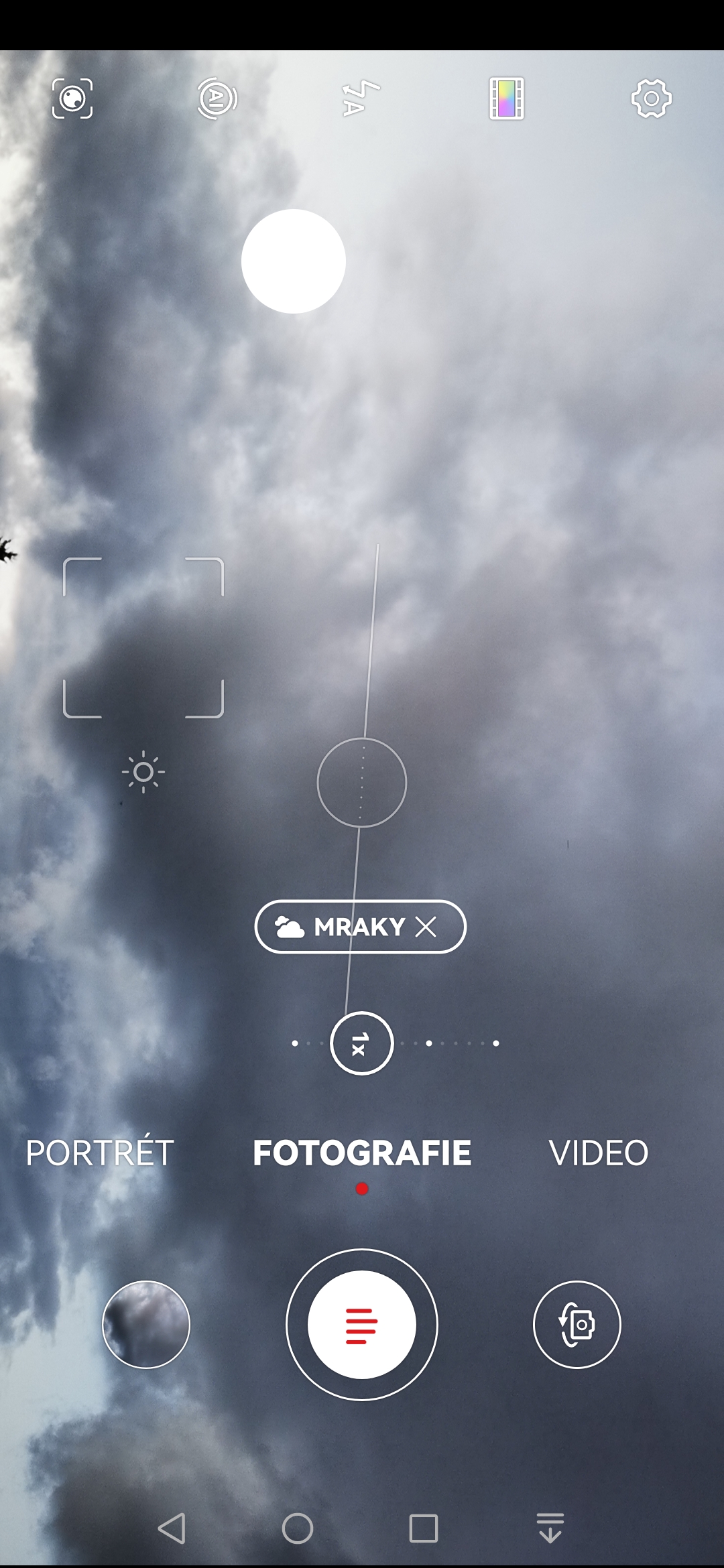Image resolution: width=724 pixels, height=1568 pixels.
Task: Toggle the AI photography mode
Action: coord(217,99)
